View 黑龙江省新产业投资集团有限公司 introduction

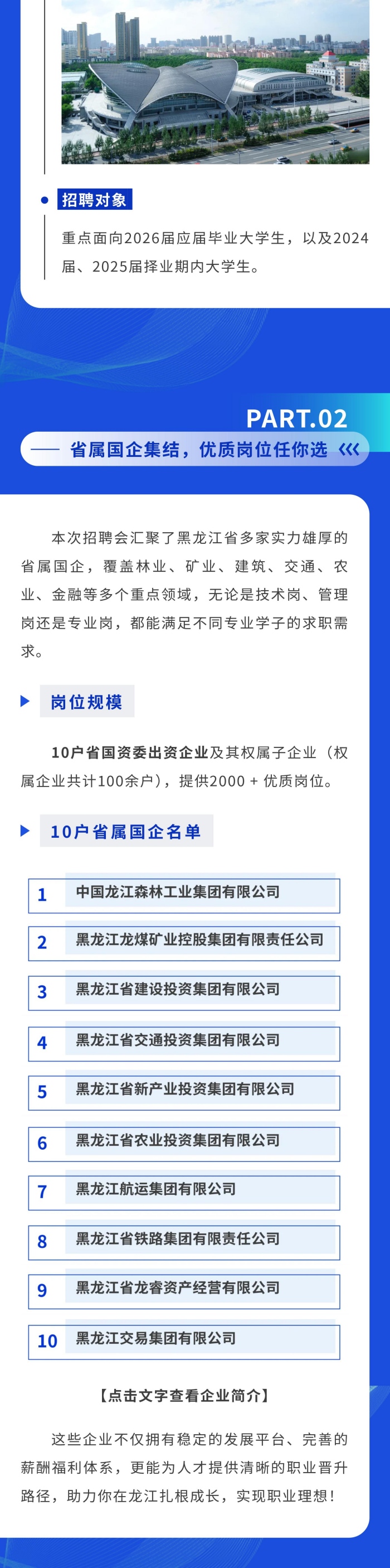[x=185, y=1089]
